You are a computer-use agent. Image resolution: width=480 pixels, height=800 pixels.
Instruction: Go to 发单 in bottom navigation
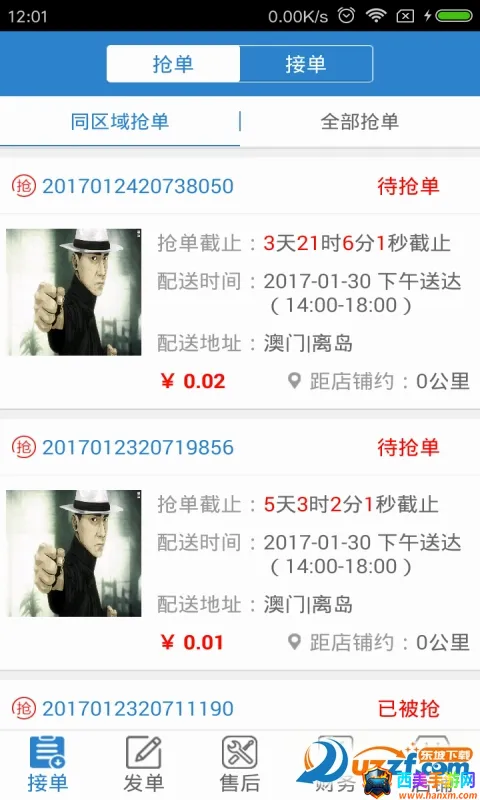pos(144,764)
